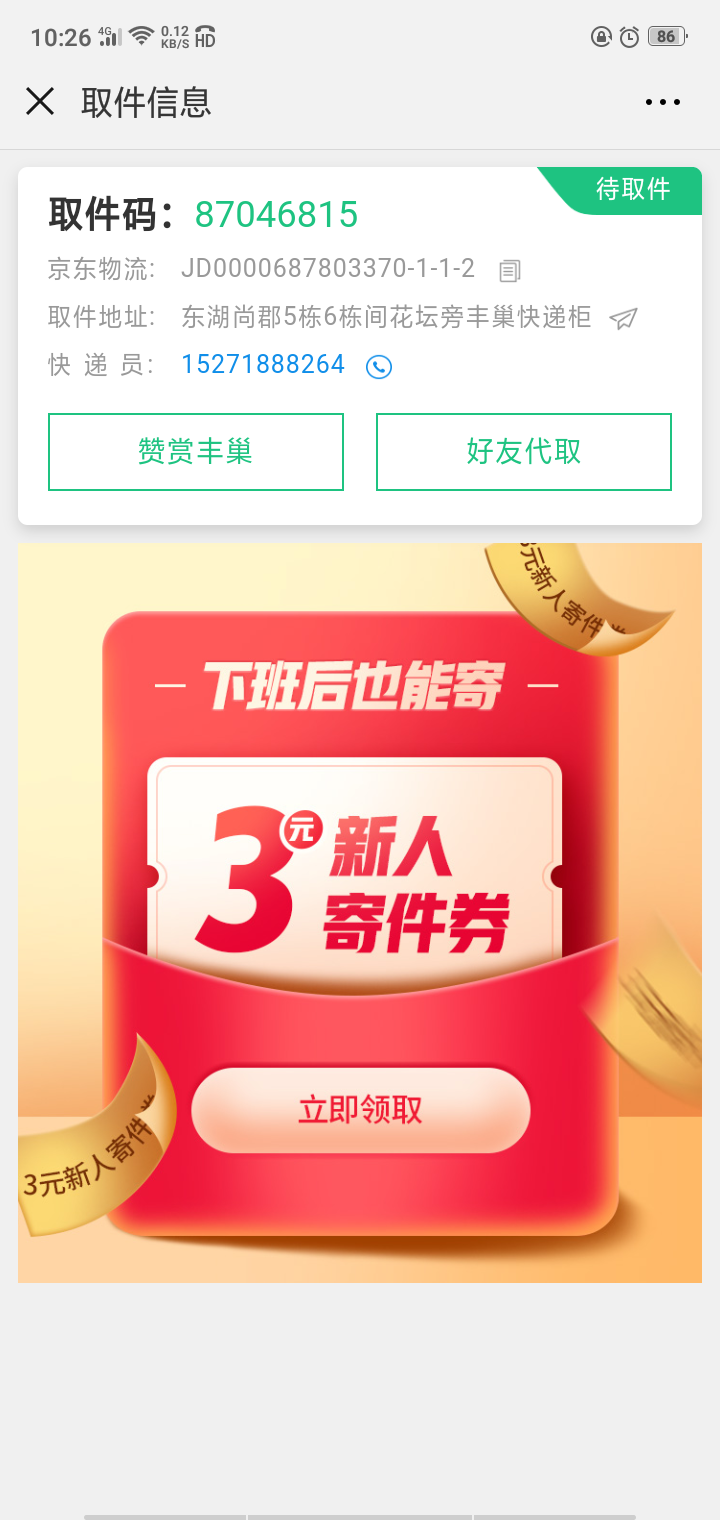Call courier number 15271888264
The height and width of the screenshot is (1520, 720).
coord(263,365)
